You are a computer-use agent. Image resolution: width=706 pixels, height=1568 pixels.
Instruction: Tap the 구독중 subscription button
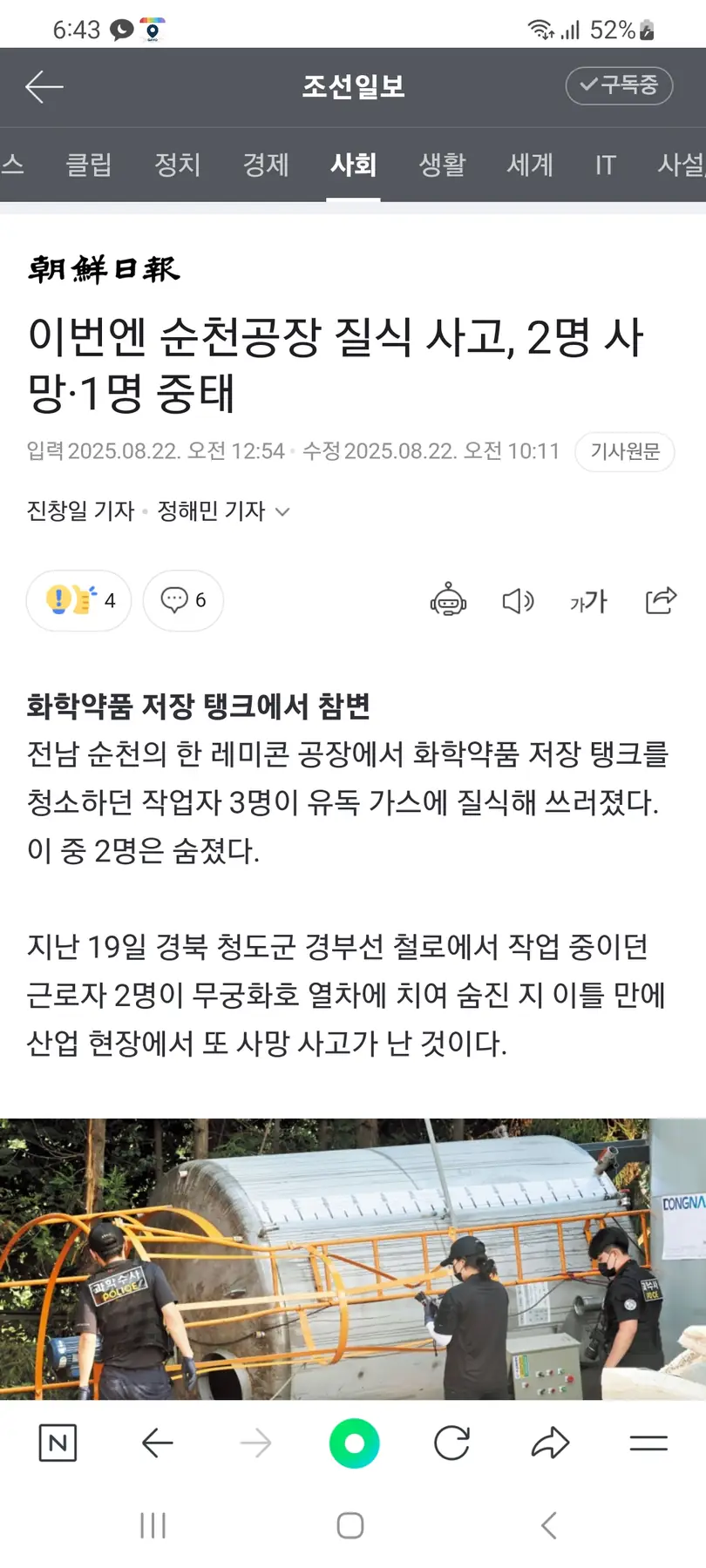click(x=619, y=85)
